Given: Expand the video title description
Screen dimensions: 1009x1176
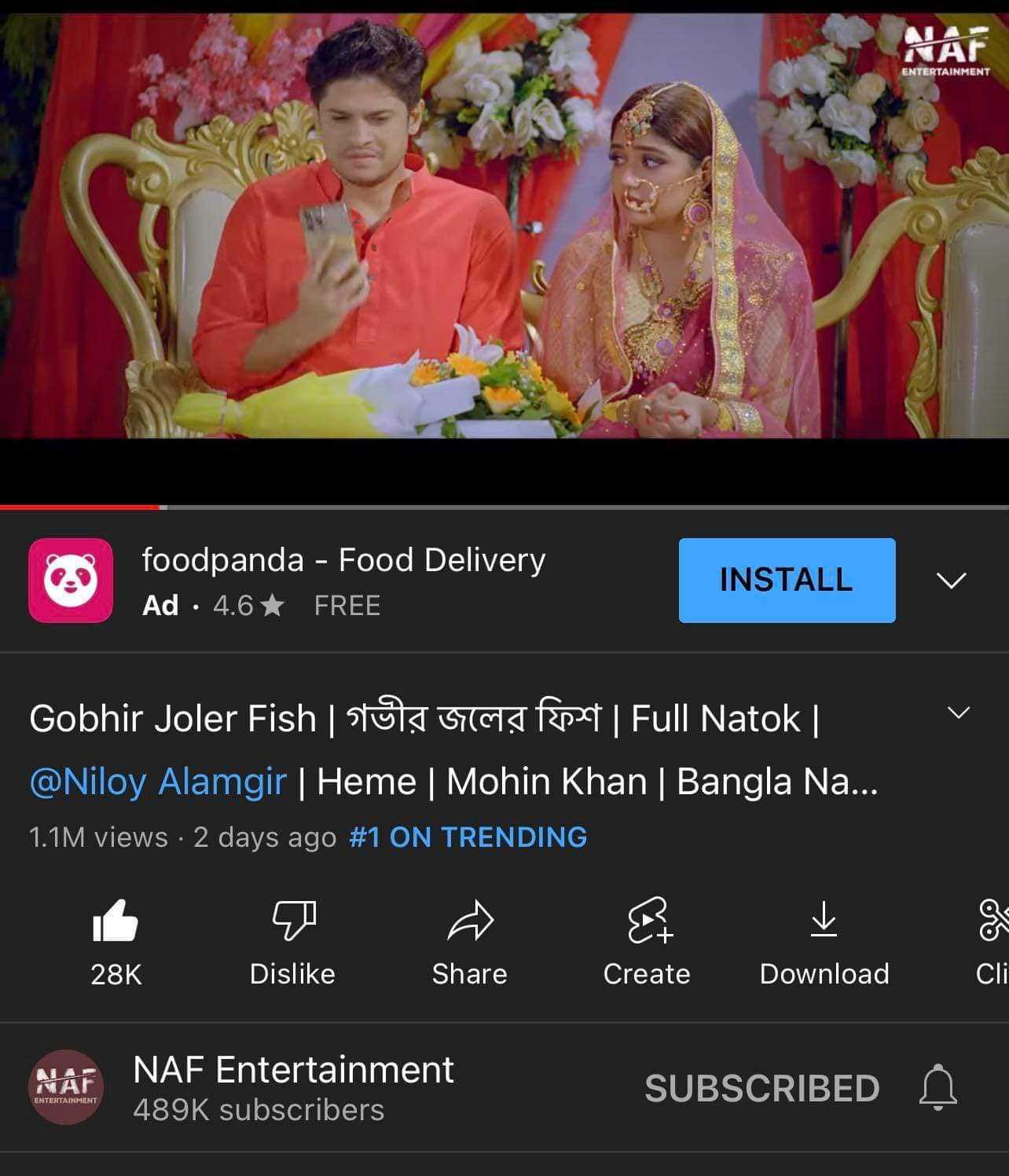Looking at the screenshot, I should click(958, 713).
